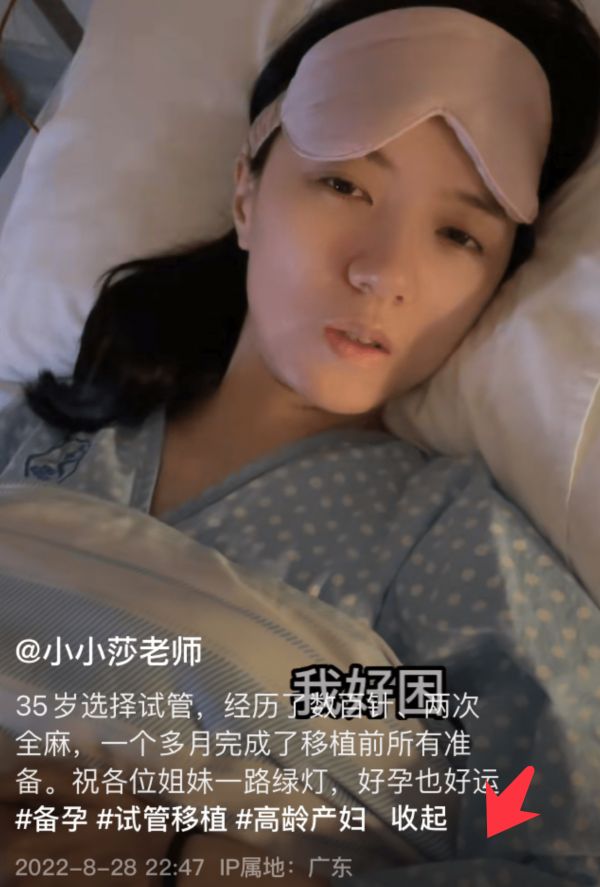Open the #备孕 hashtag

(x=50, y=819)
